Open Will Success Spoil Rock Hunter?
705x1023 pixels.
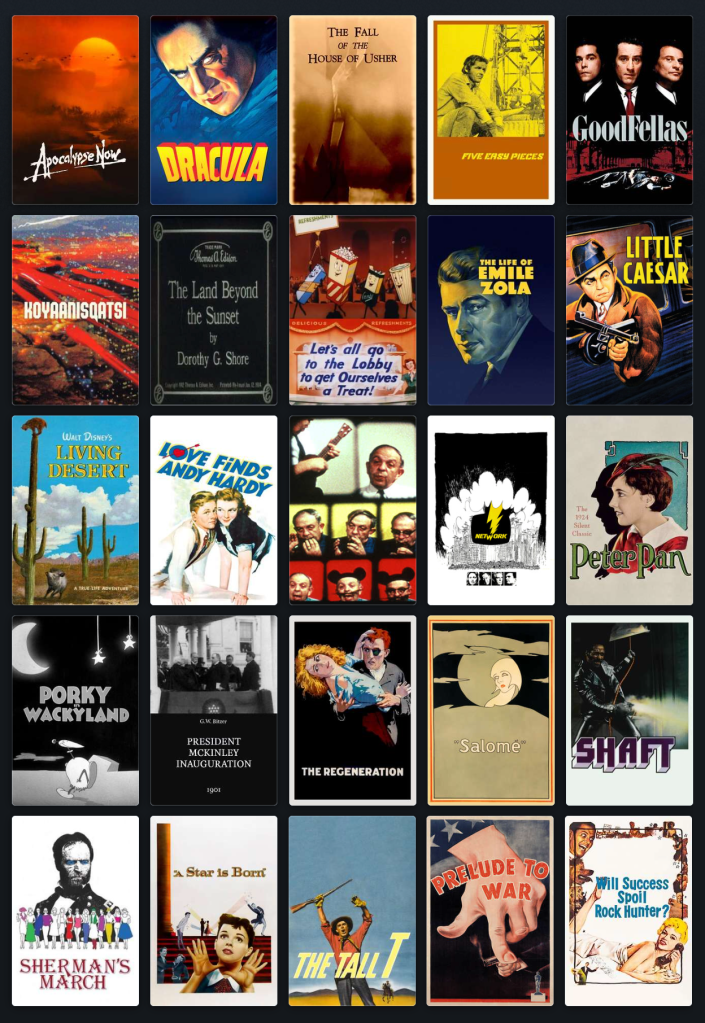[x=629, y=910]
